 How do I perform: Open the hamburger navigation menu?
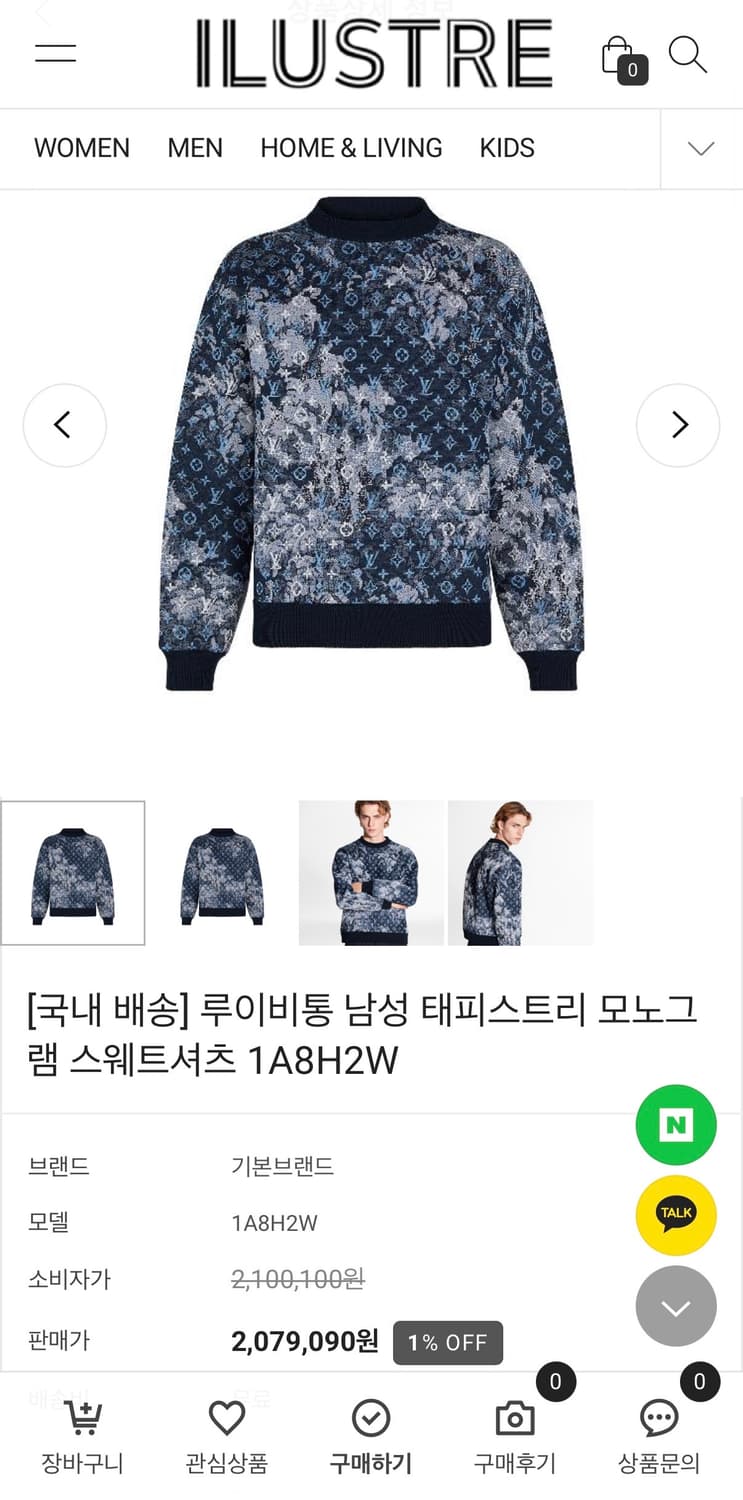(x=55, y=52)
